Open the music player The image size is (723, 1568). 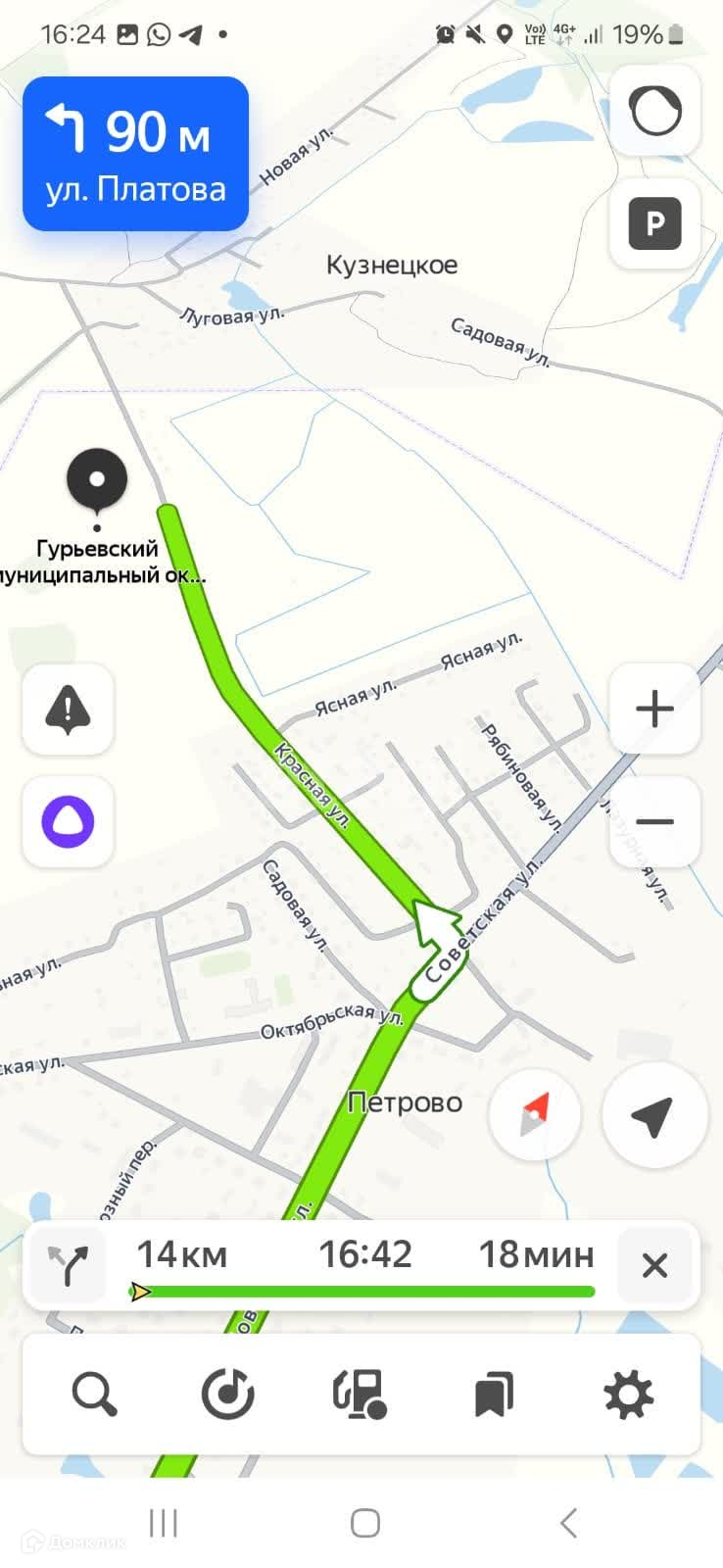point(227,1394)
